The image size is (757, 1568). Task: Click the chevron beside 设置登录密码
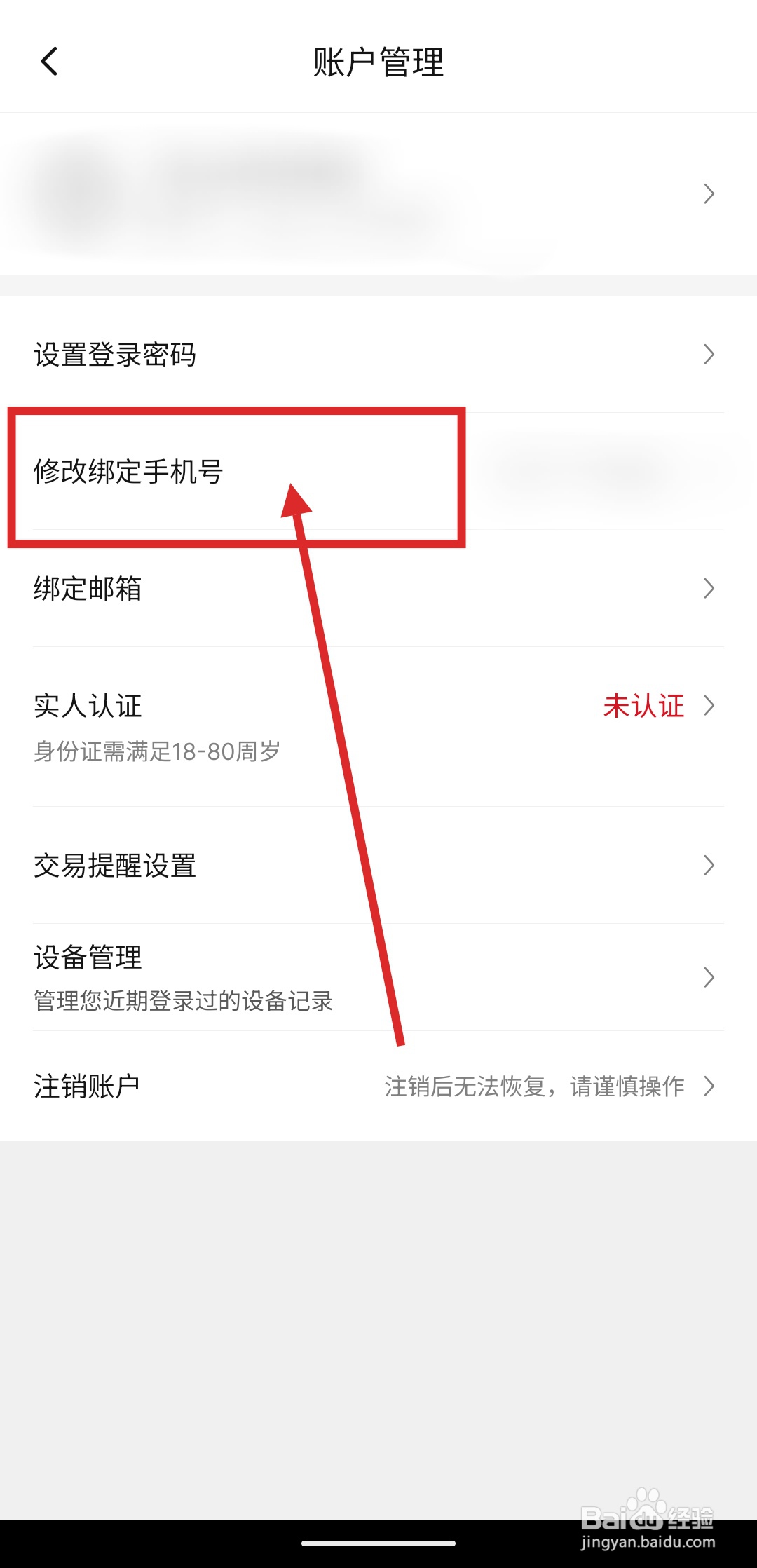(x=709, y=355)
